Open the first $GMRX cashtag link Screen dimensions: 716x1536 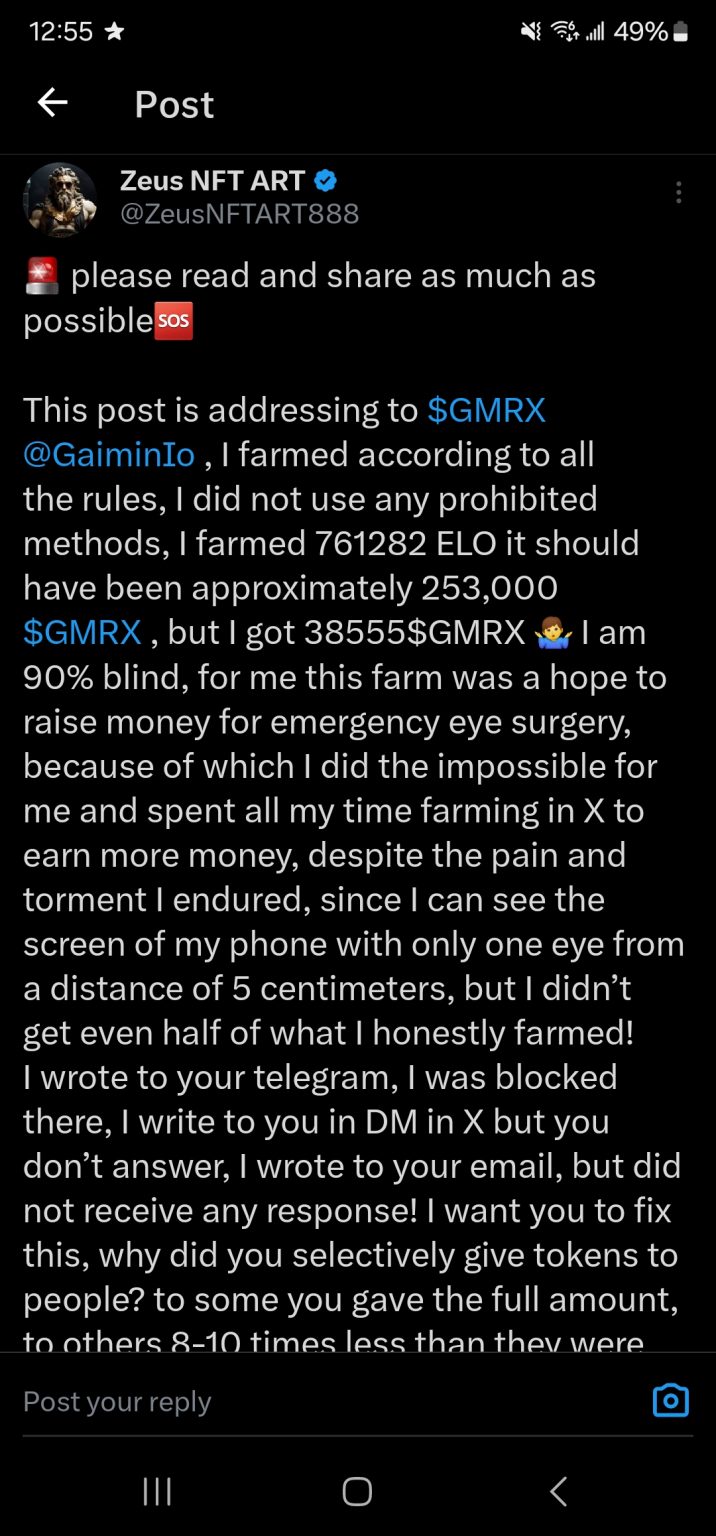point(486,410)
